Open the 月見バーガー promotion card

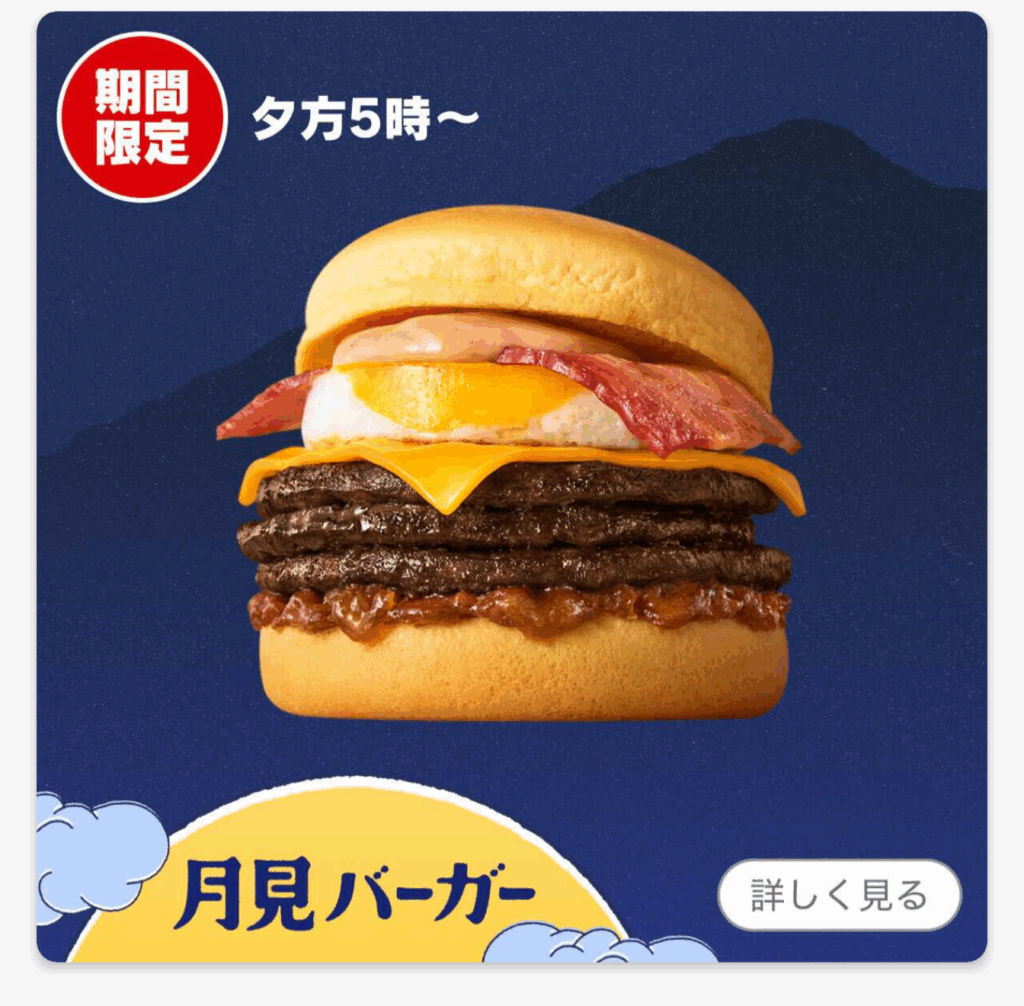coord(510,480)
